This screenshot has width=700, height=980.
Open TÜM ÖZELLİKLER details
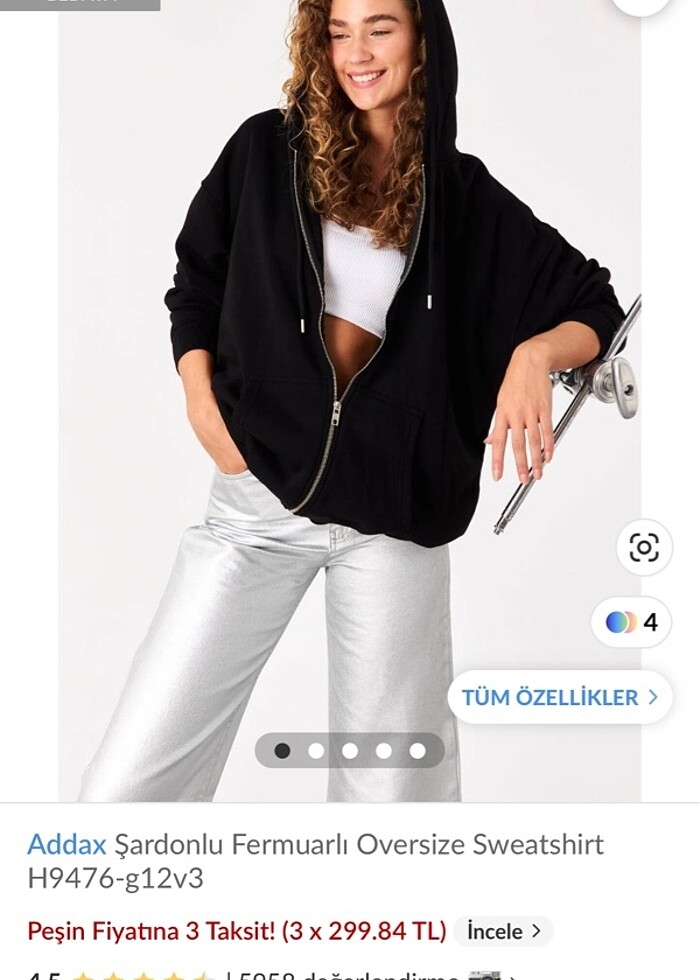559,697
